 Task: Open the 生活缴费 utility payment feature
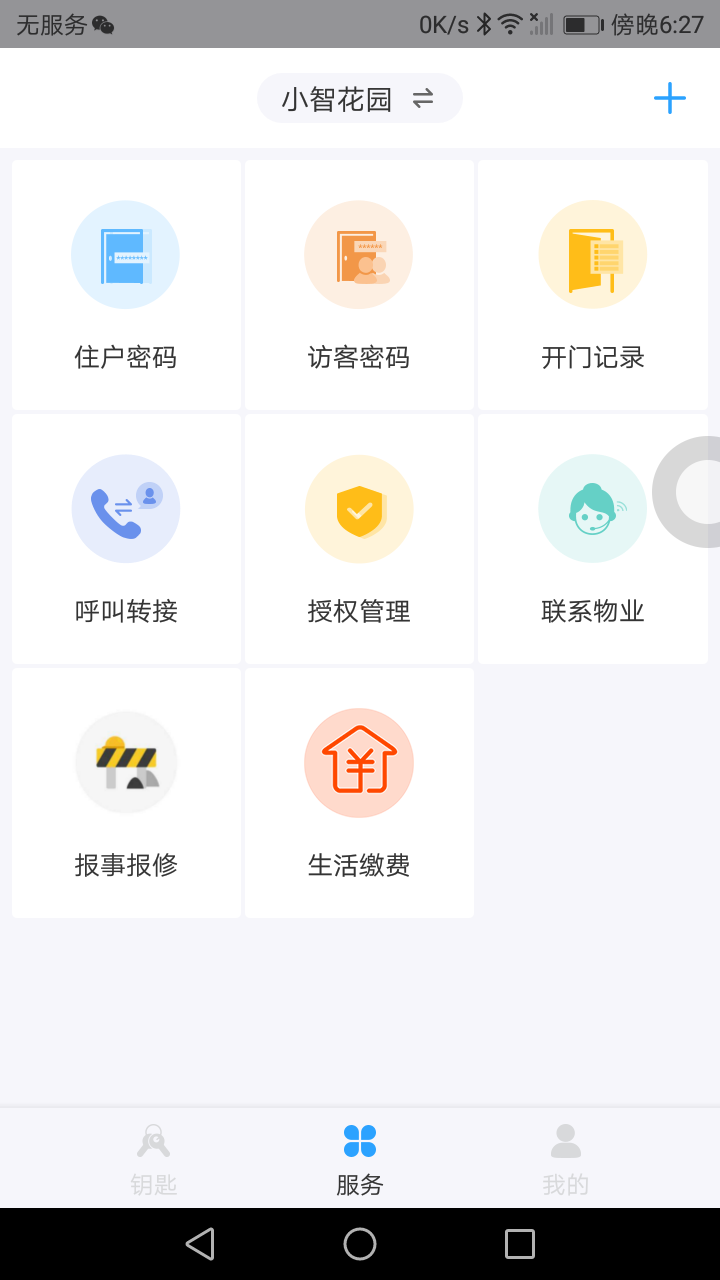(x=359, y=793)
